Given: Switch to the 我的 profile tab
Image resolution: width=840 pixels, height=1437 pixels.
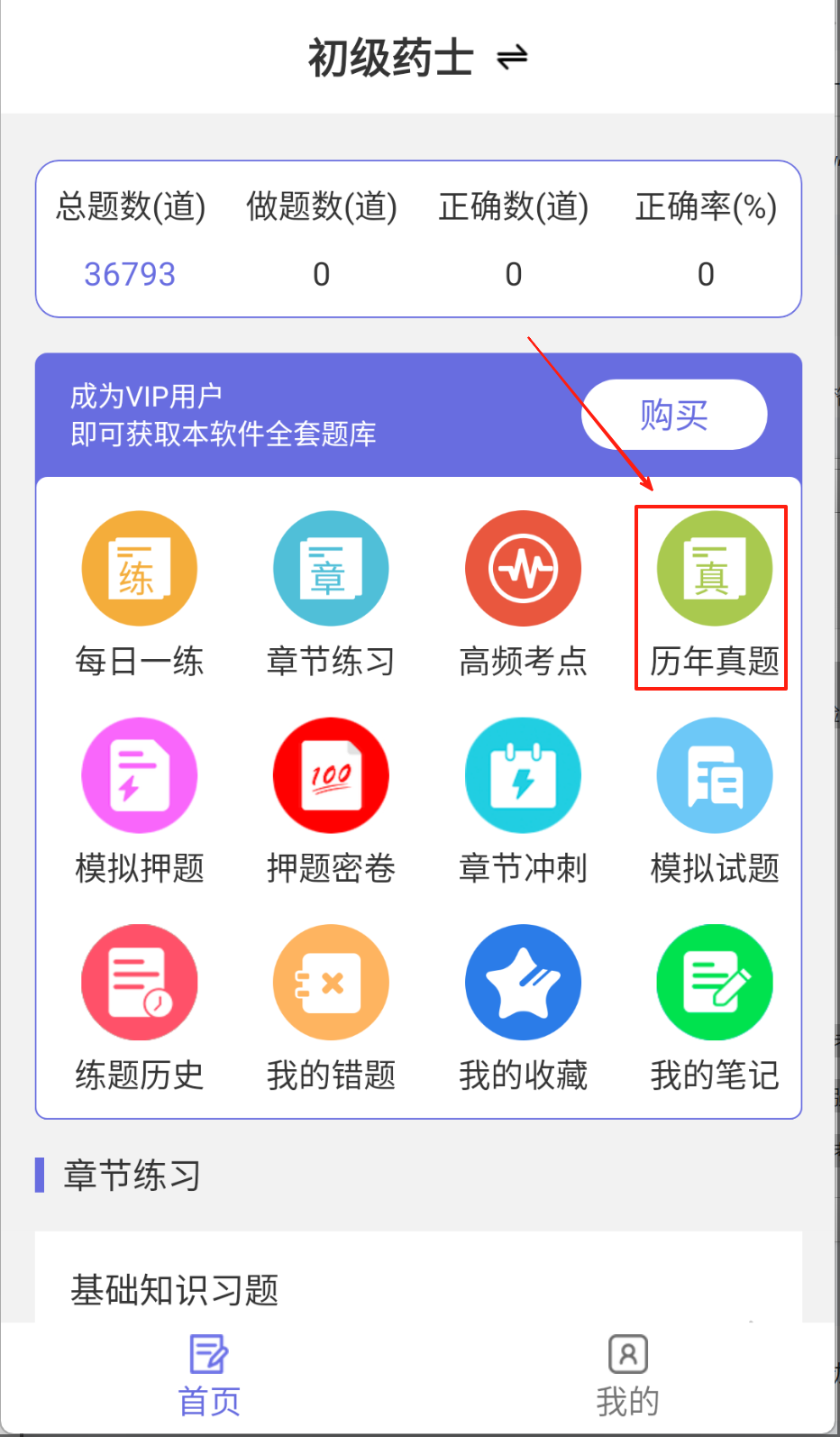Looking at the screenshot, I should coord(627,1376).
